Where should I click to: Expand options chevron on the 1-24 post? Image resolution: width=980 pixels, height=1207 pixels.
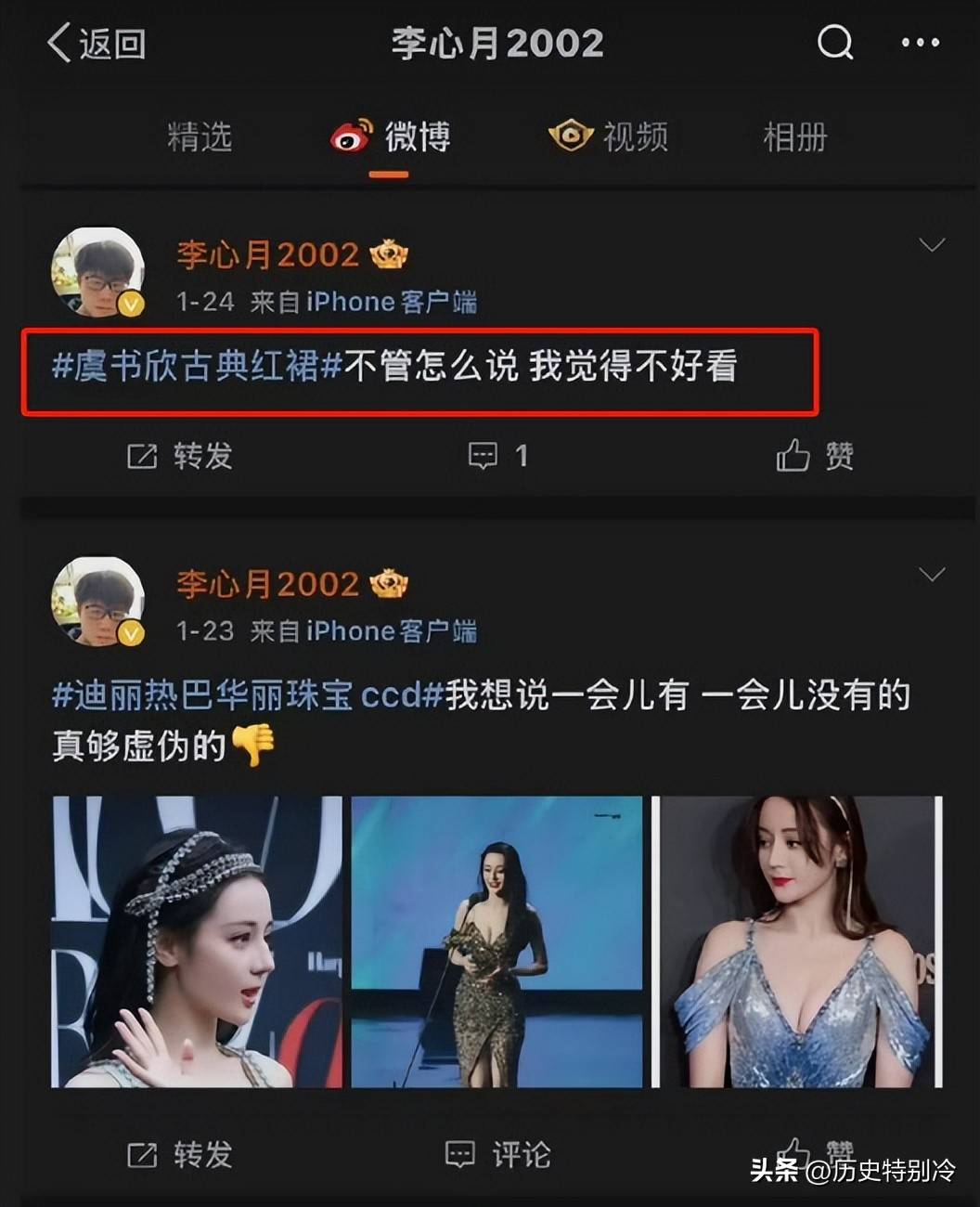(931, 245)
